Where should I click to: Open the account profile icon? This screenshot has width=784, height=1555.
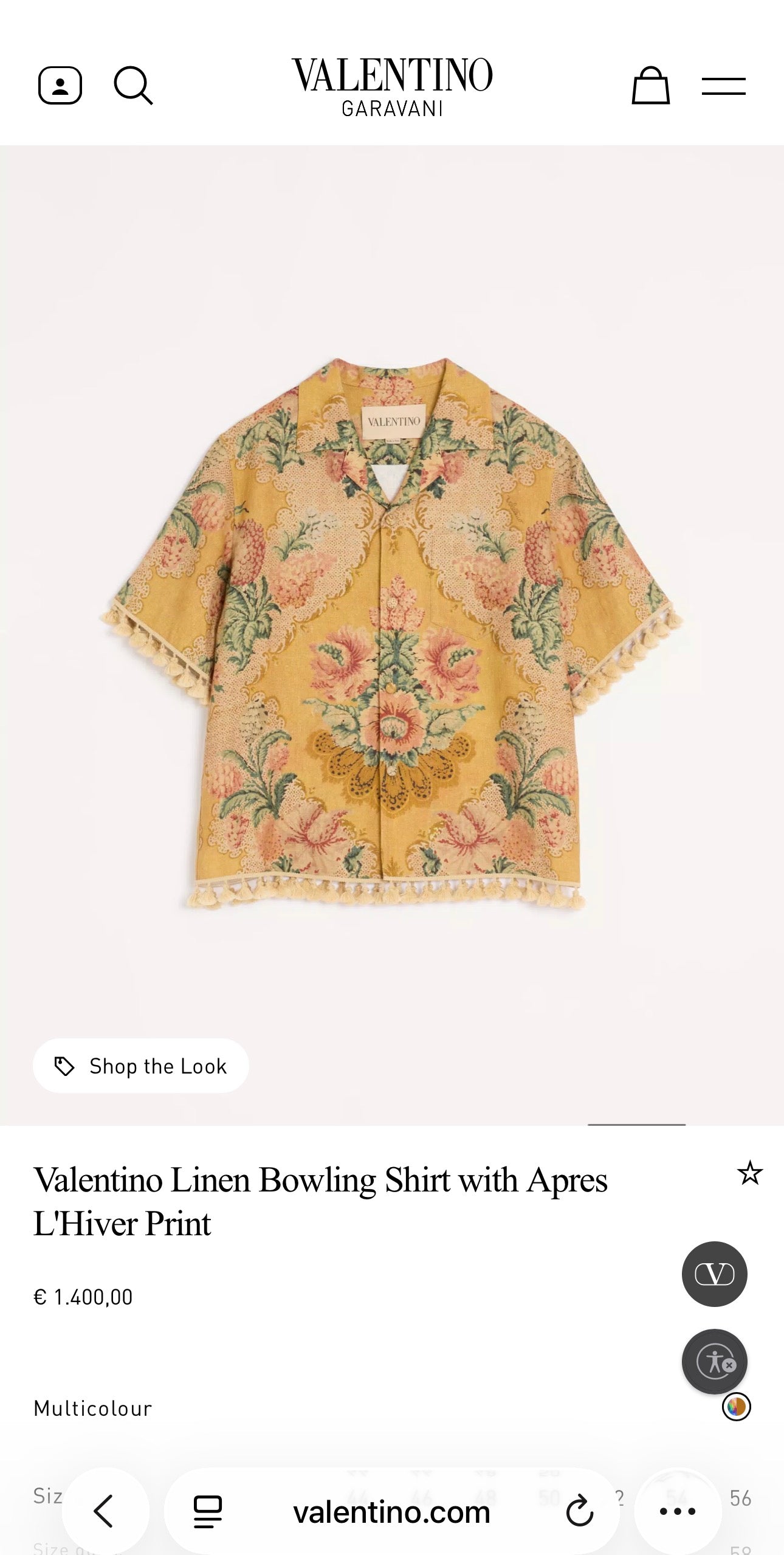click(x=60, y=86)
